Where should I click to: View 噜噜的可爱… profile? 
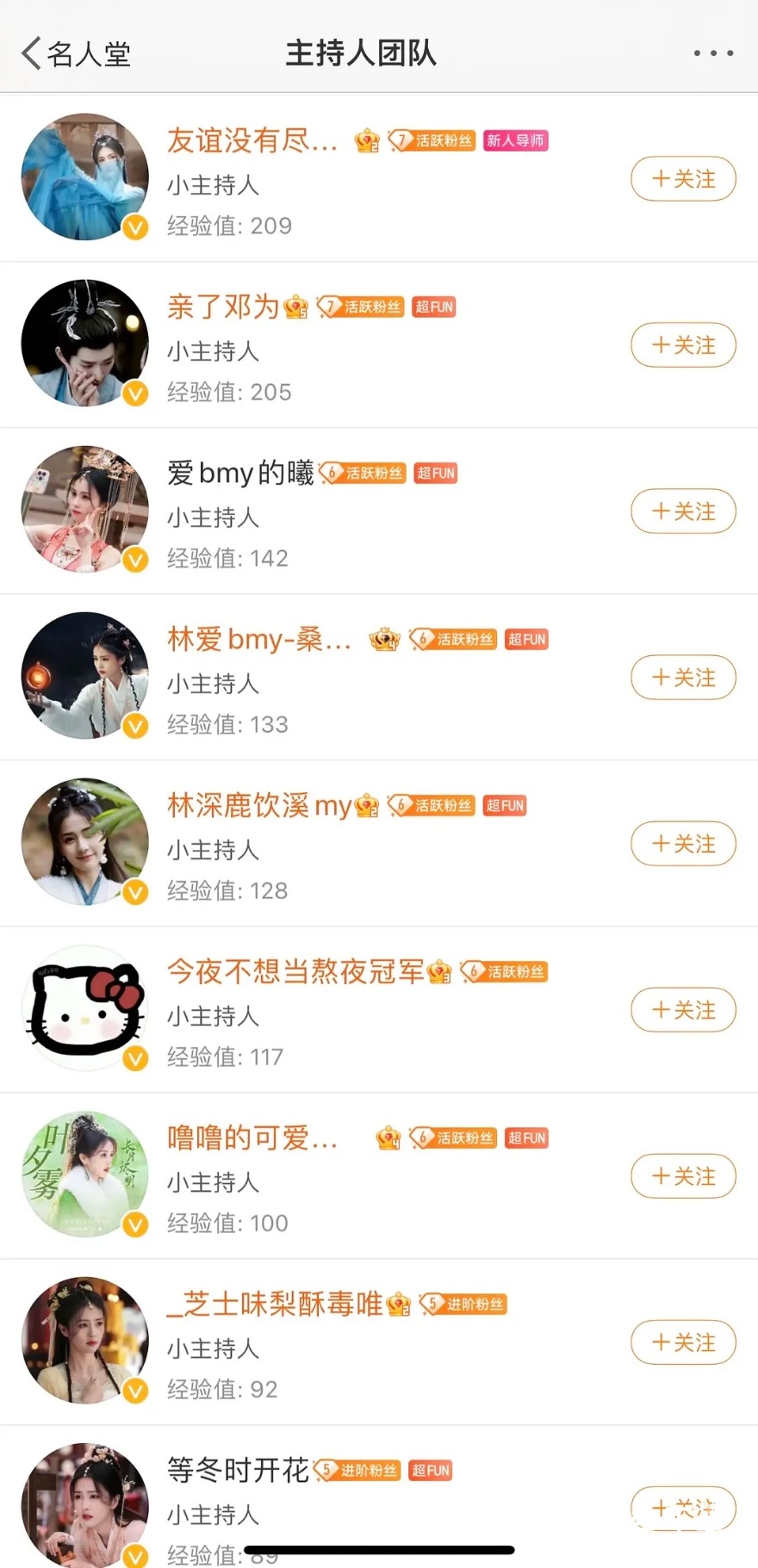point(252,1137)
